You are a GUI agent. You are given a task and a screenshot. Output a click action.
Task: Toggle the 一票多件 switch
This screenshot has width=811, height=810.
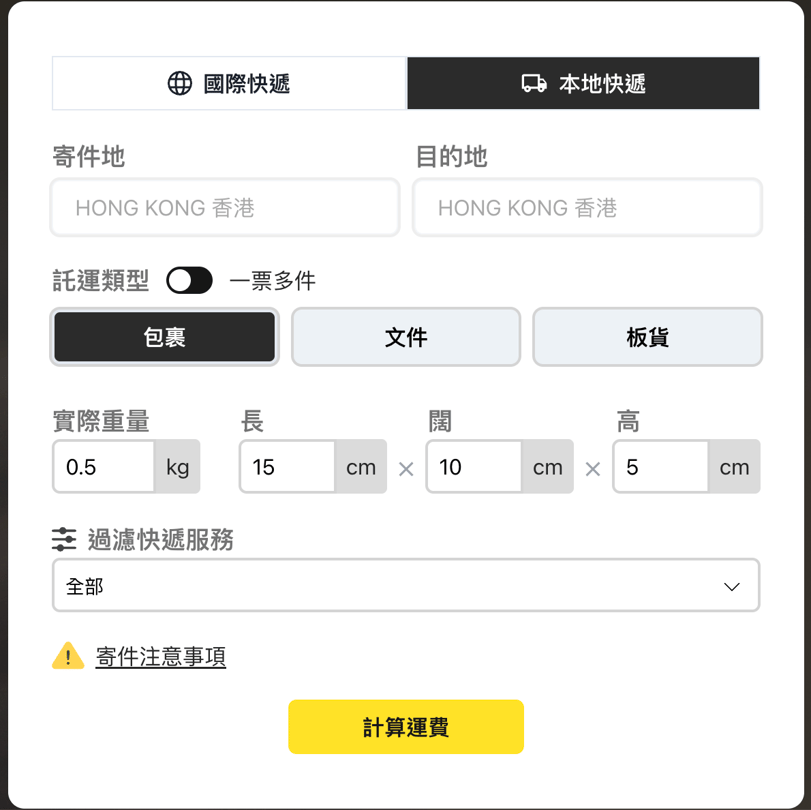pos(190,281)
